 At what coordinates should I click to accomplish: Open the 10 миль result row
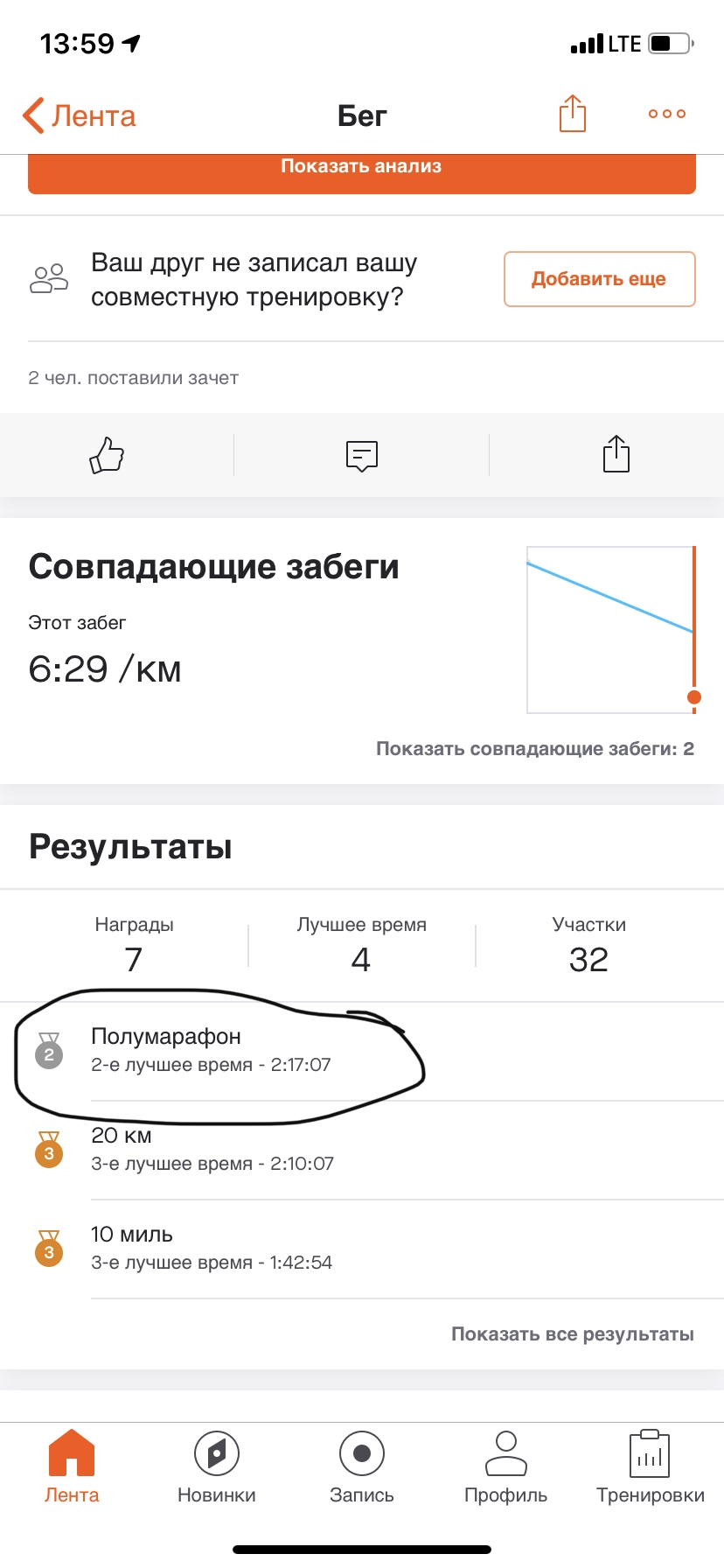[x=212, y=1248]
